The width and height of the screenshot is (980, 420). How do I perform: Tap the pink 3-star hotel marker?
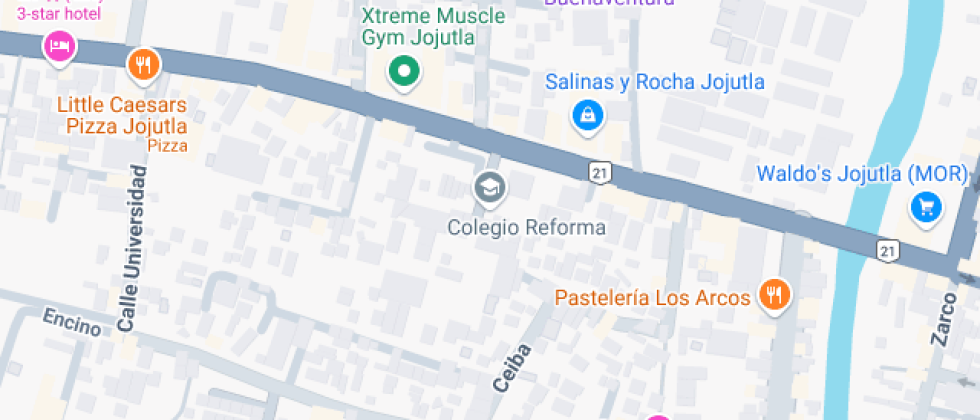59,46
